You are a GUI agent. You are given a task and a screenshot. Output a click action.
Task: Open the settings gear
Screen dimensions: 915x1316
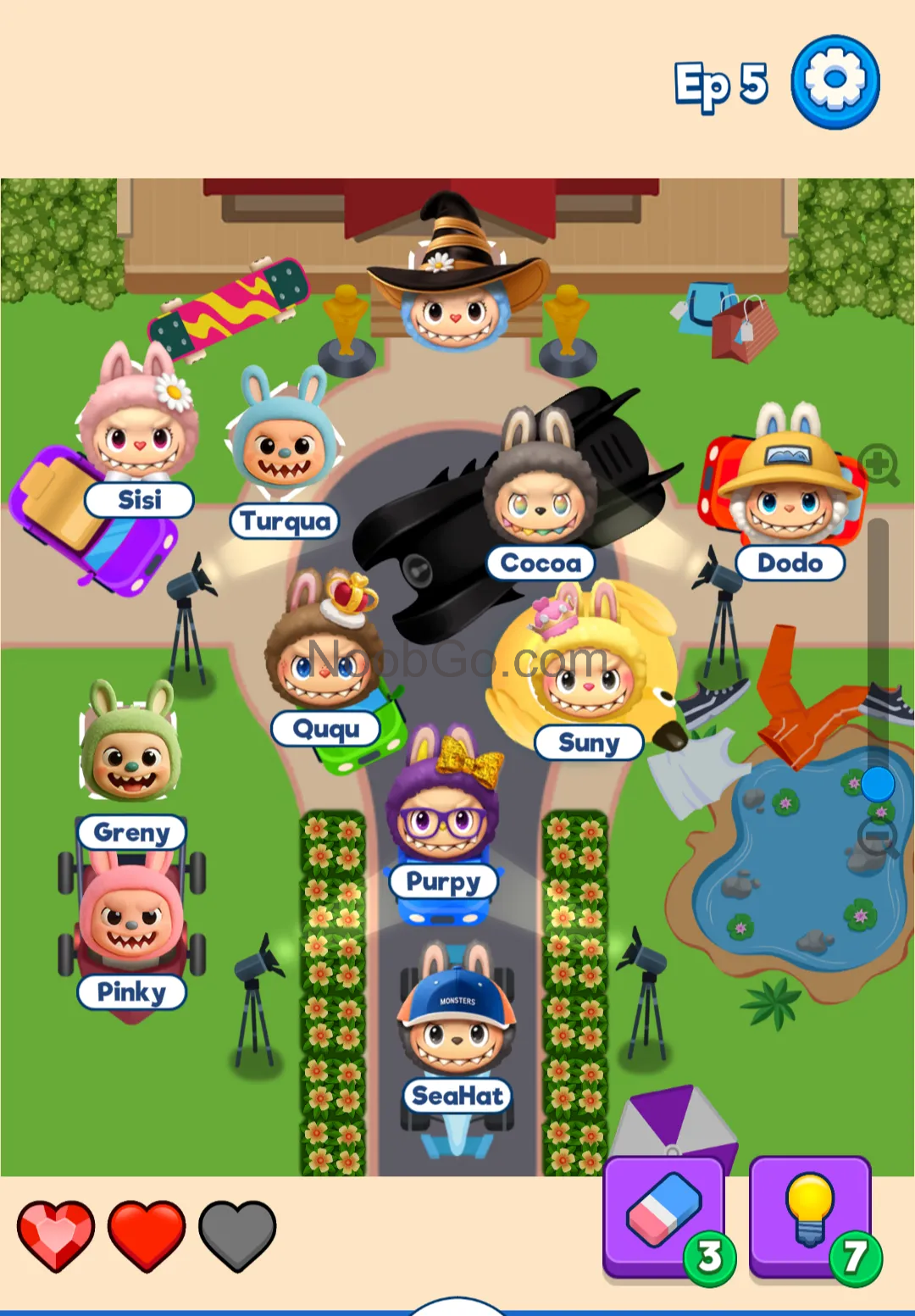(x=835, y=81)
